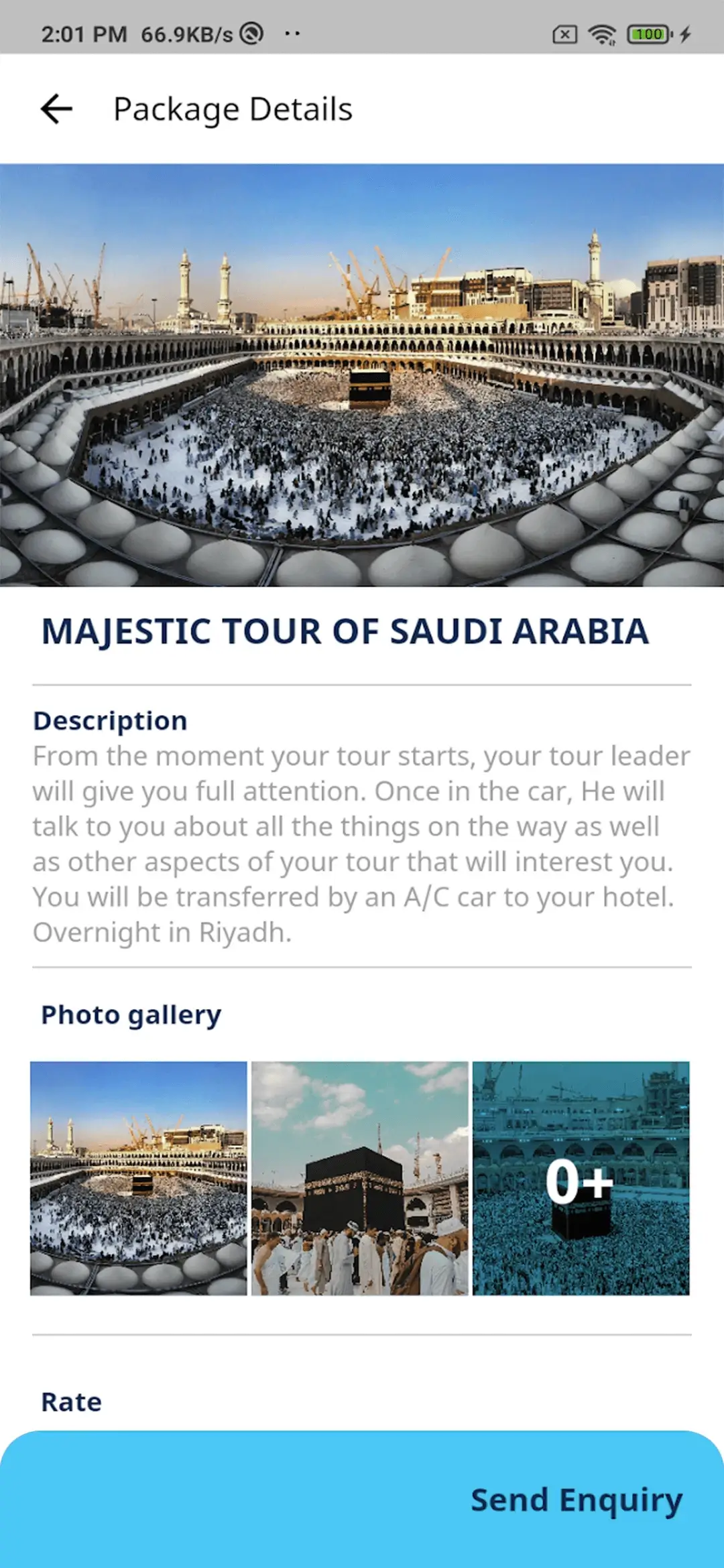Tap the Photo gallery section heading
This screenshot has width=724, height=1568.
[x=131, y=1014]
